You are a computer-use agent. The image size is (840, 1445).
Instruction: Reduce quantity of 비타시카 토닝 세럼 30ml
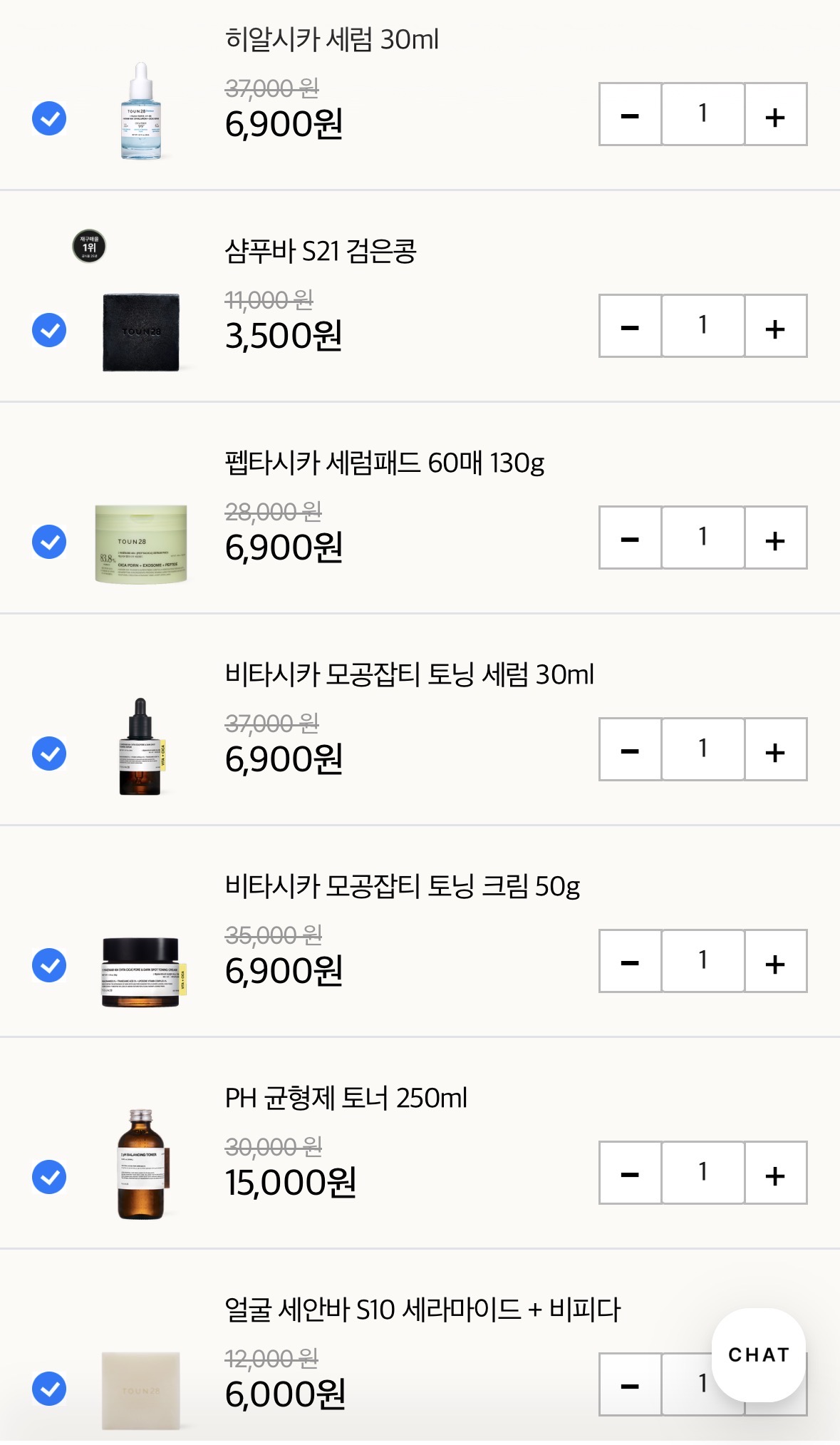tap(630, 750)
